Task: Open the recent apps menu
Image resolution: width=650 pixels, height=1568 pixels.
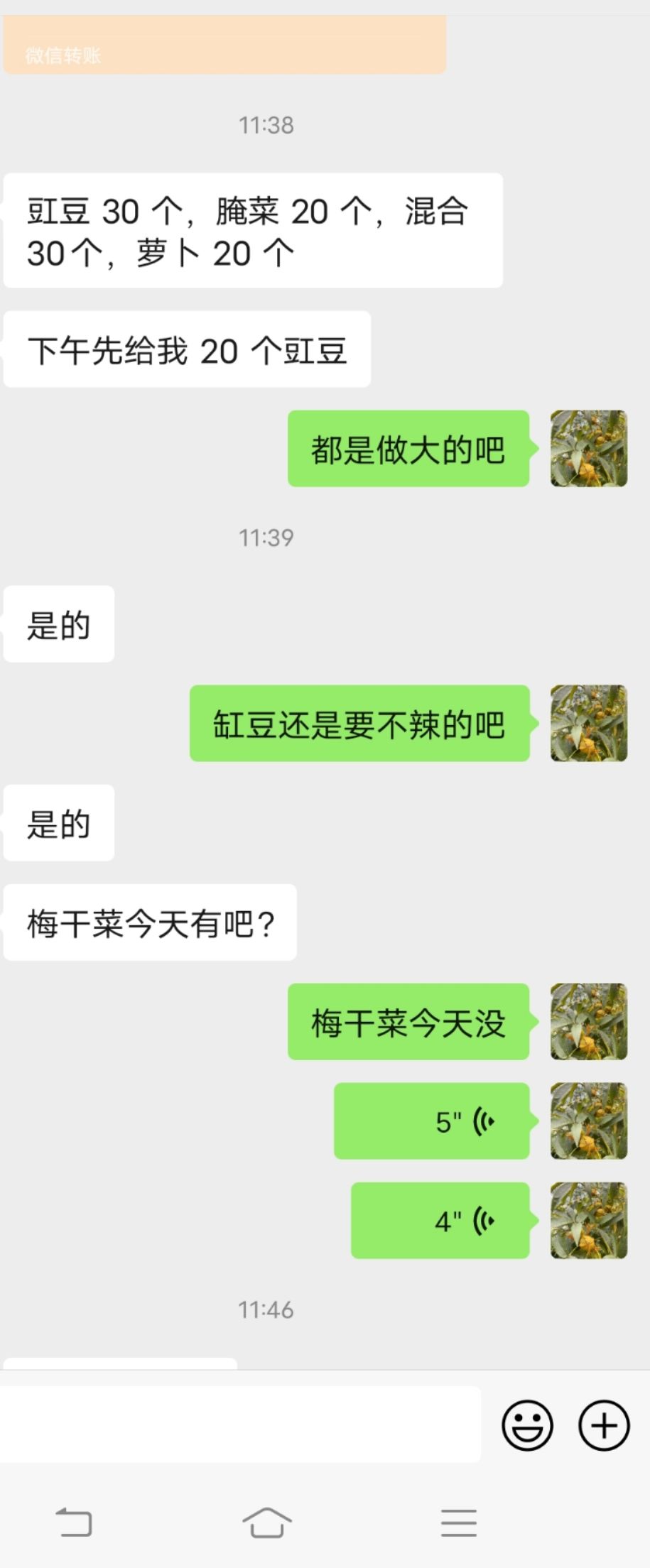Action: click(458, 1522)
